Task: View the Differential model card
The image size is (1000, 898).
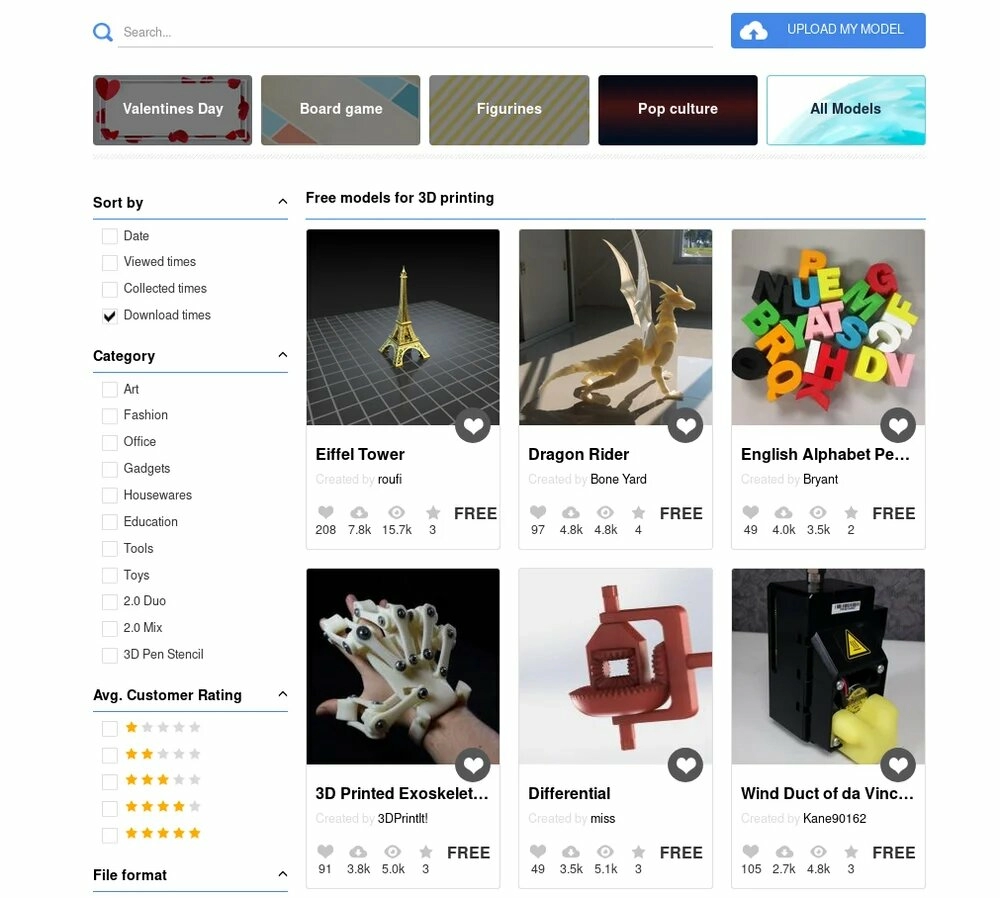Action: pyautogui.click(x=569, y=793)
